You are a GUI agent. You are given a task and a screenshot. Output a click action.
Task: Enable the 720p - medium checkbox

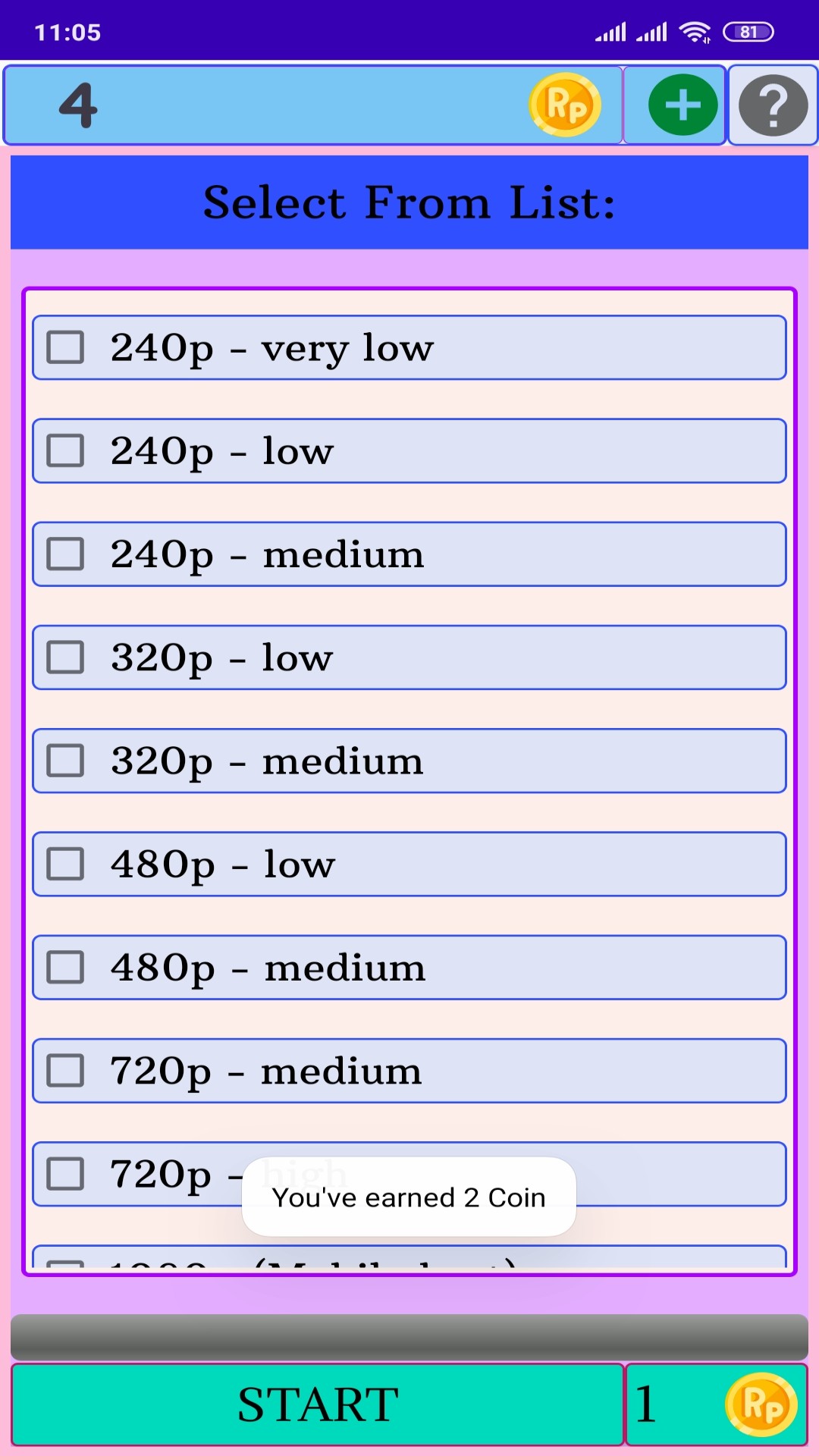click(66, 1071)
